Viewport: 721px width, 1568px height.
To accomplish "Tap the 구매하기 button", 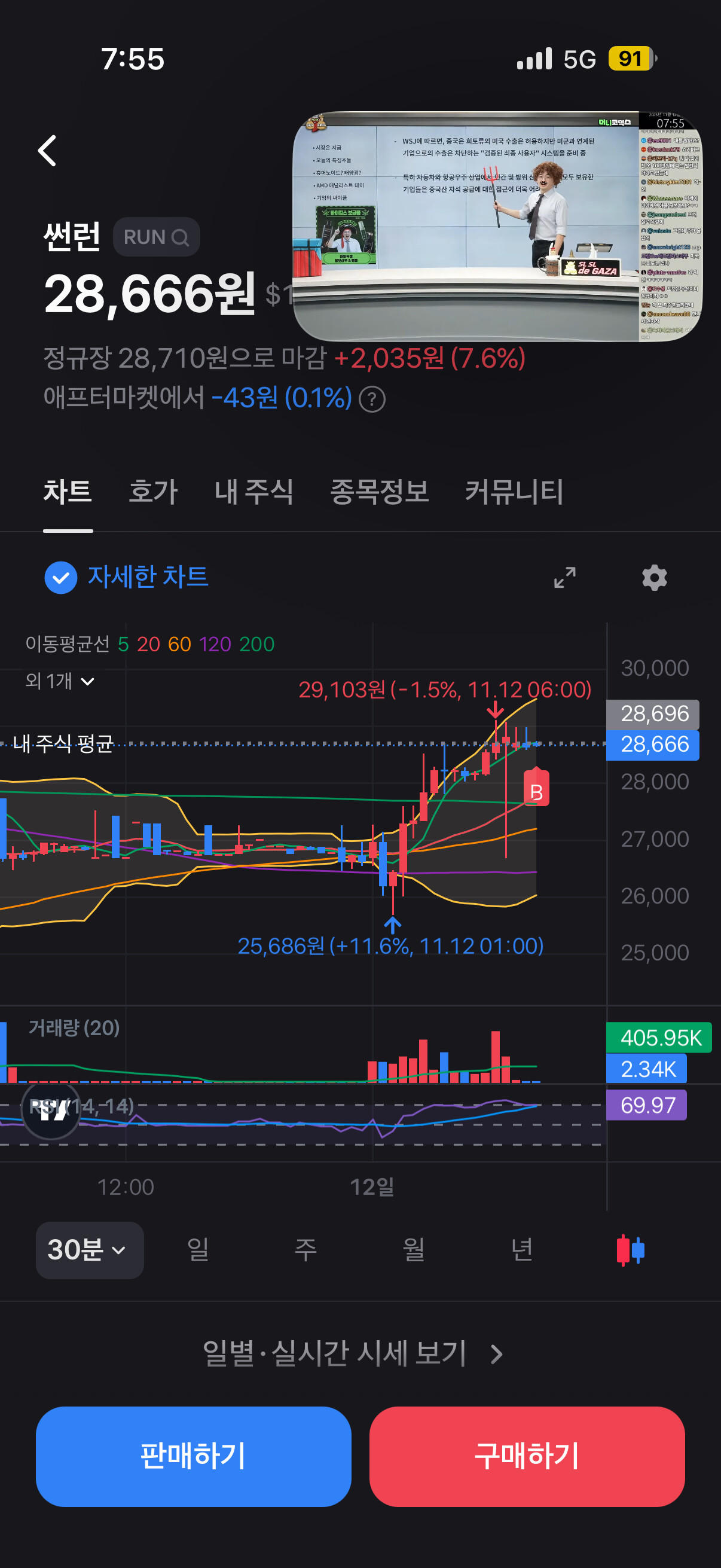I will [527, 1456].
